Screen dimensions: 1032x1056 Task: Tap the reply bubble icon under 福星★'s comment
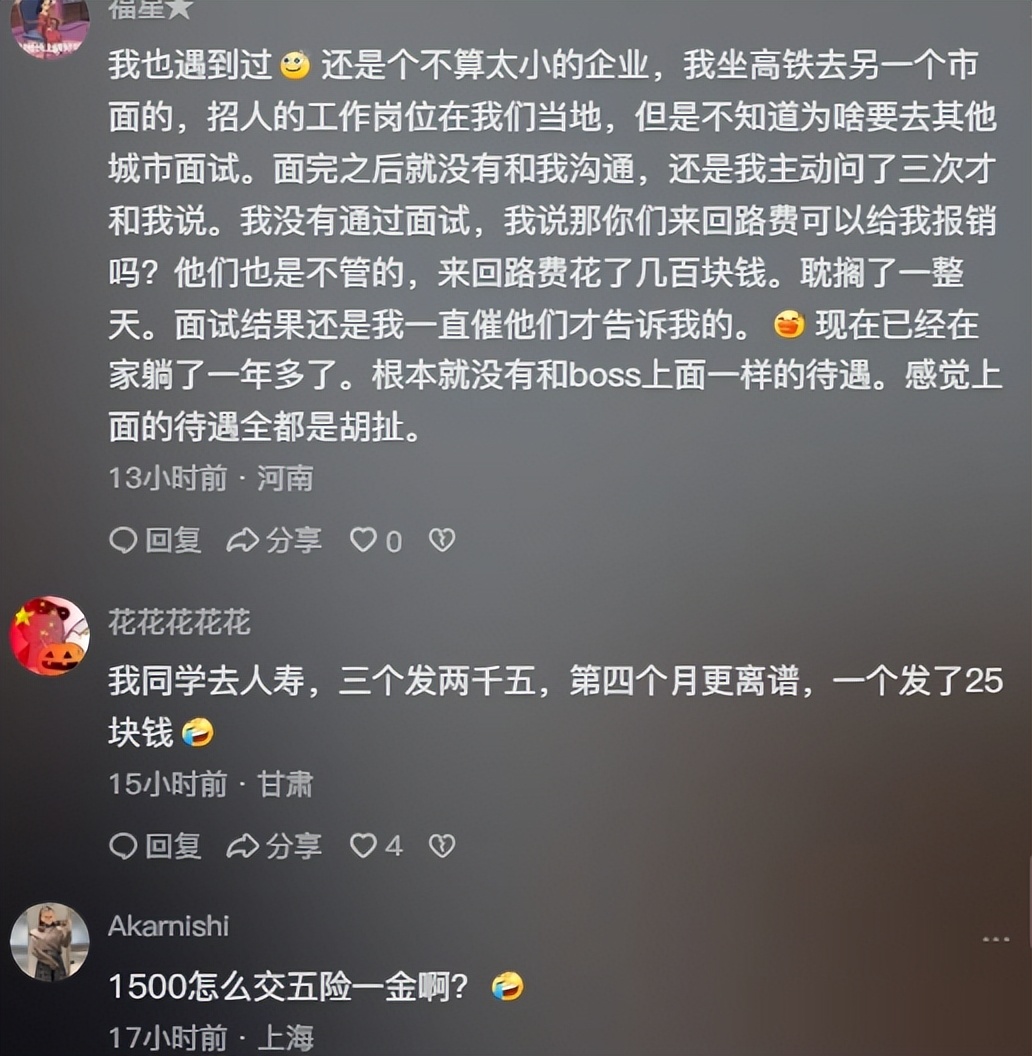click(x=124, y=540)
